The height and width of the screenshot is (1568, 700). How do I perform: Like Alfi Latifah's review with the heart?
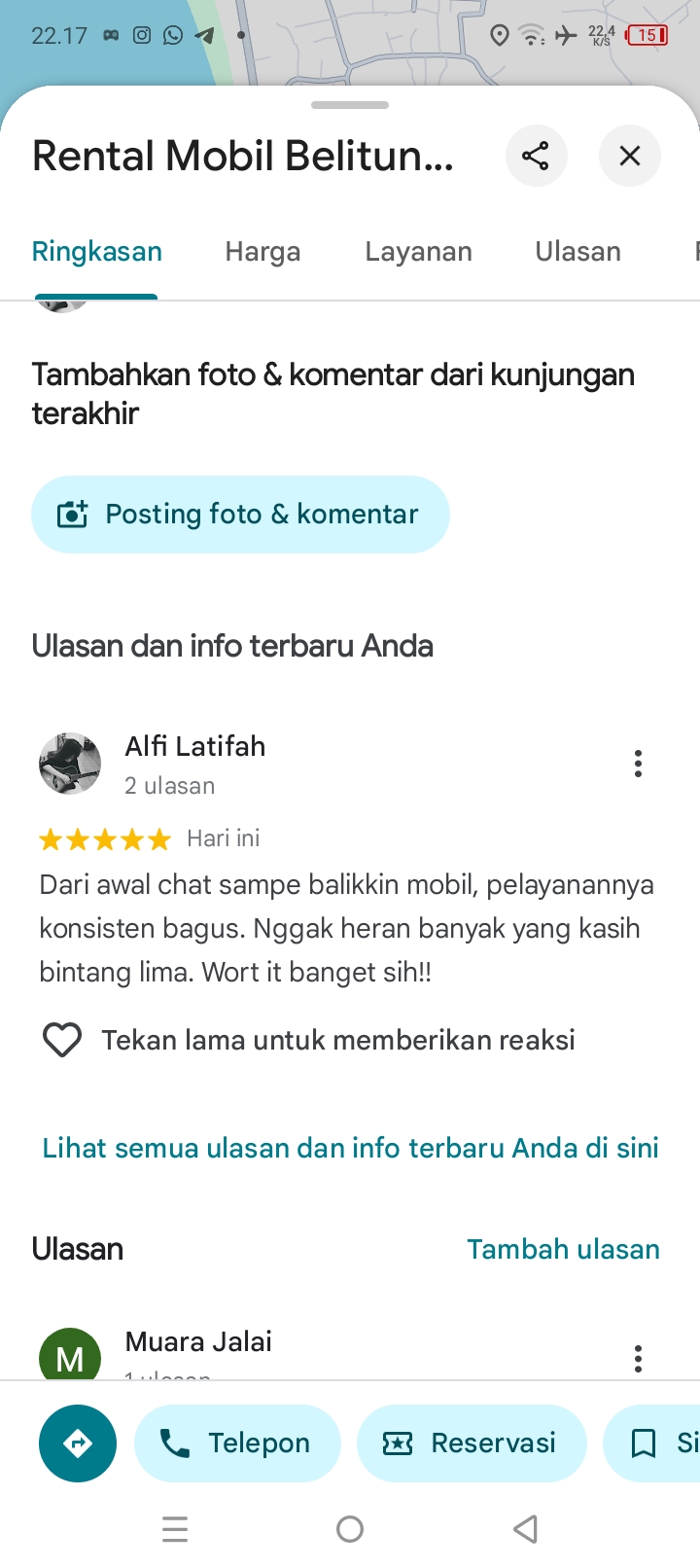click(62, 1040)
